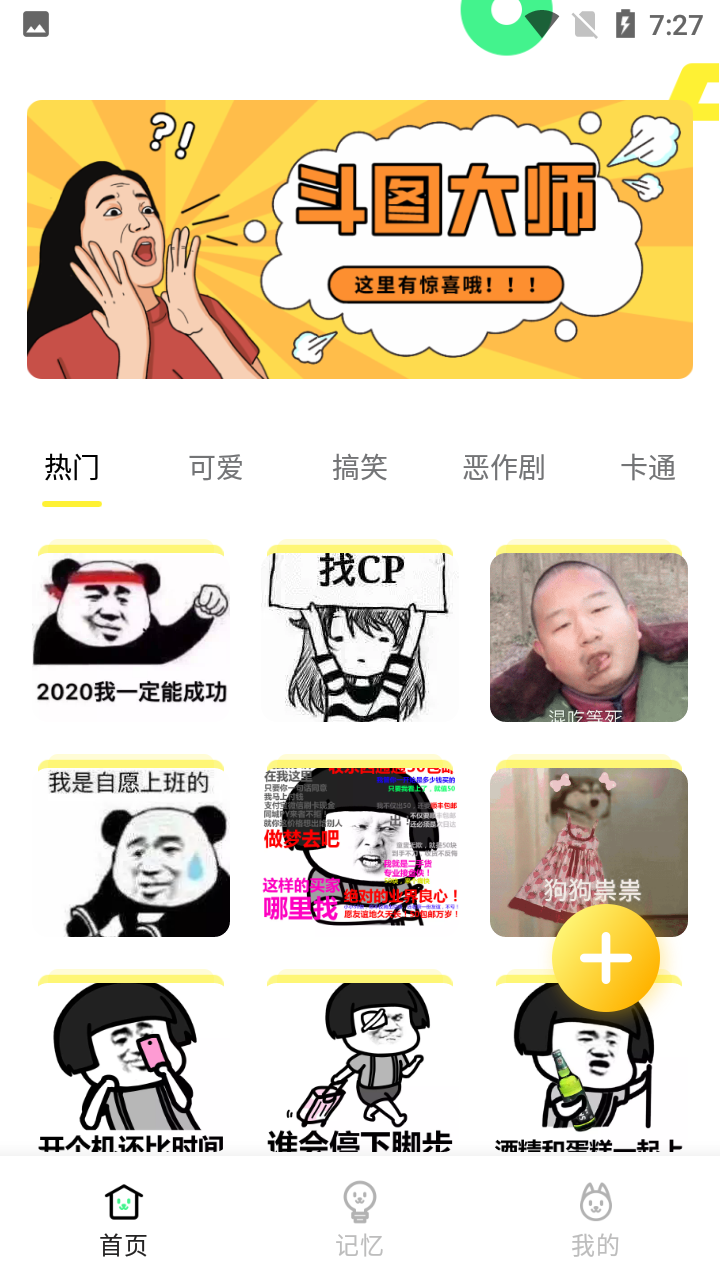The height and width of the screenshot is (1280, 720).
Task: Open the 谁会停下脚步 suitcase meme
Action: [360, 1065]
